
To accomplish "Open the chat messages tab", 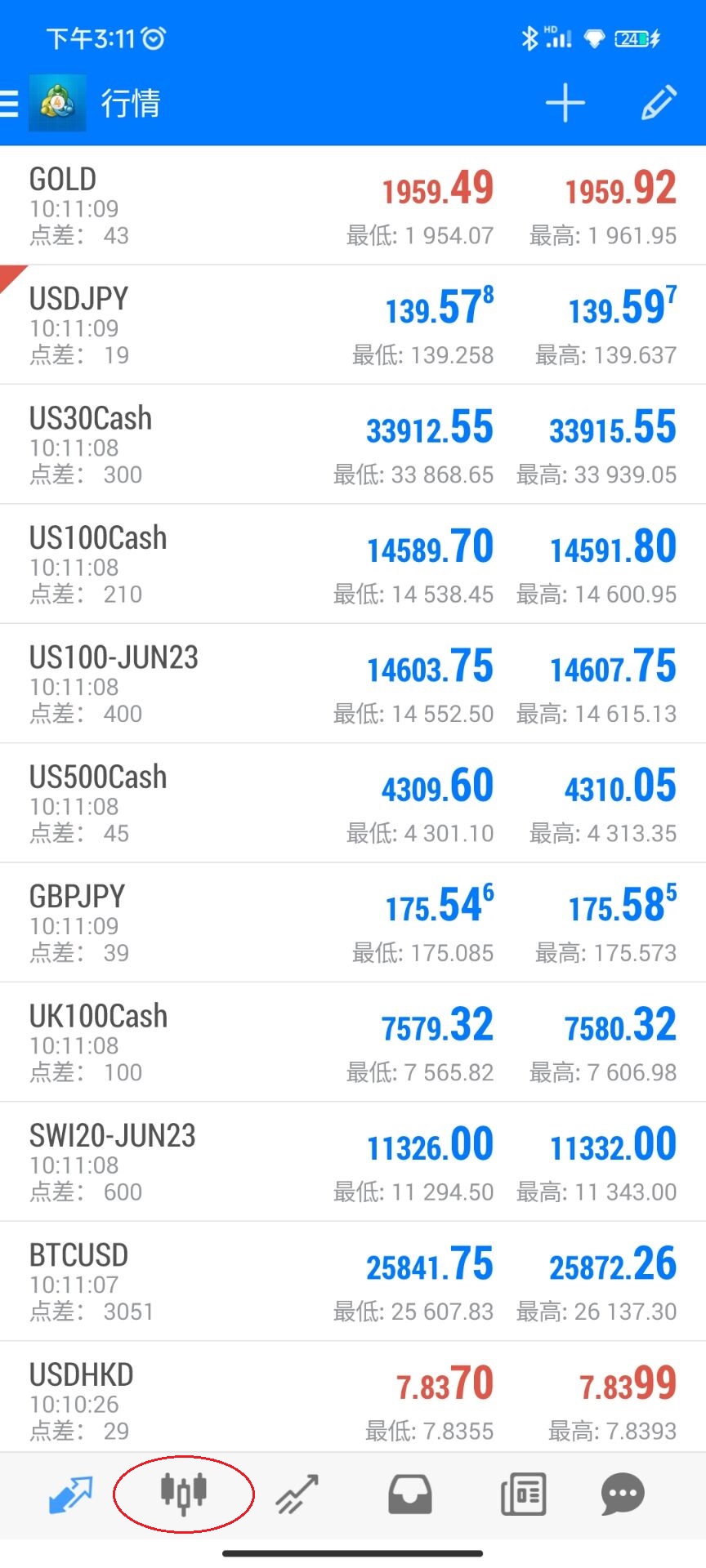I will (x=623, y=1494).
